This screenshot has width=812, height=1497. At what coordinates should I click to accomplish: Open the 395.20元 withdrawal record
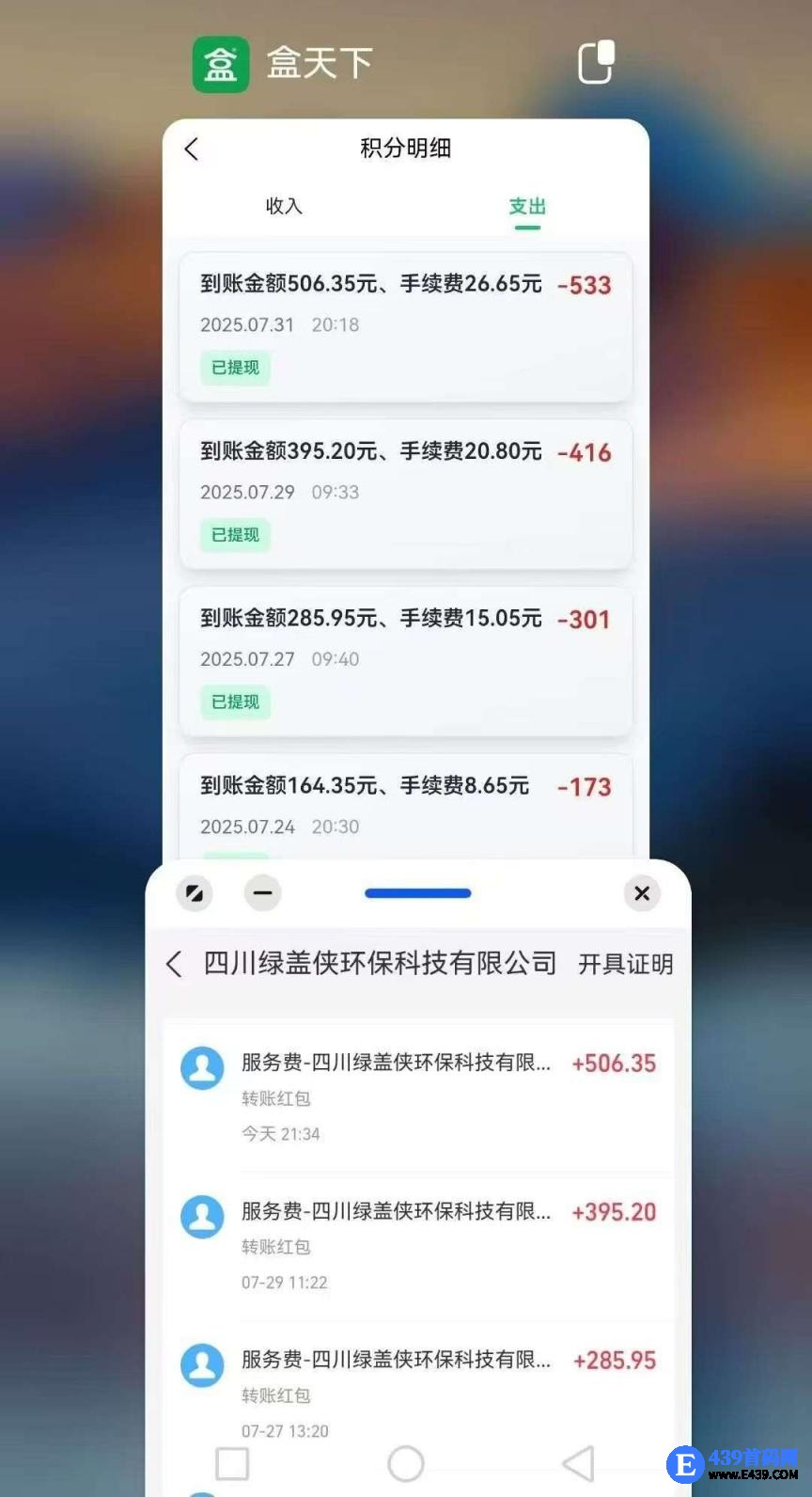click(x=405, y=494)
